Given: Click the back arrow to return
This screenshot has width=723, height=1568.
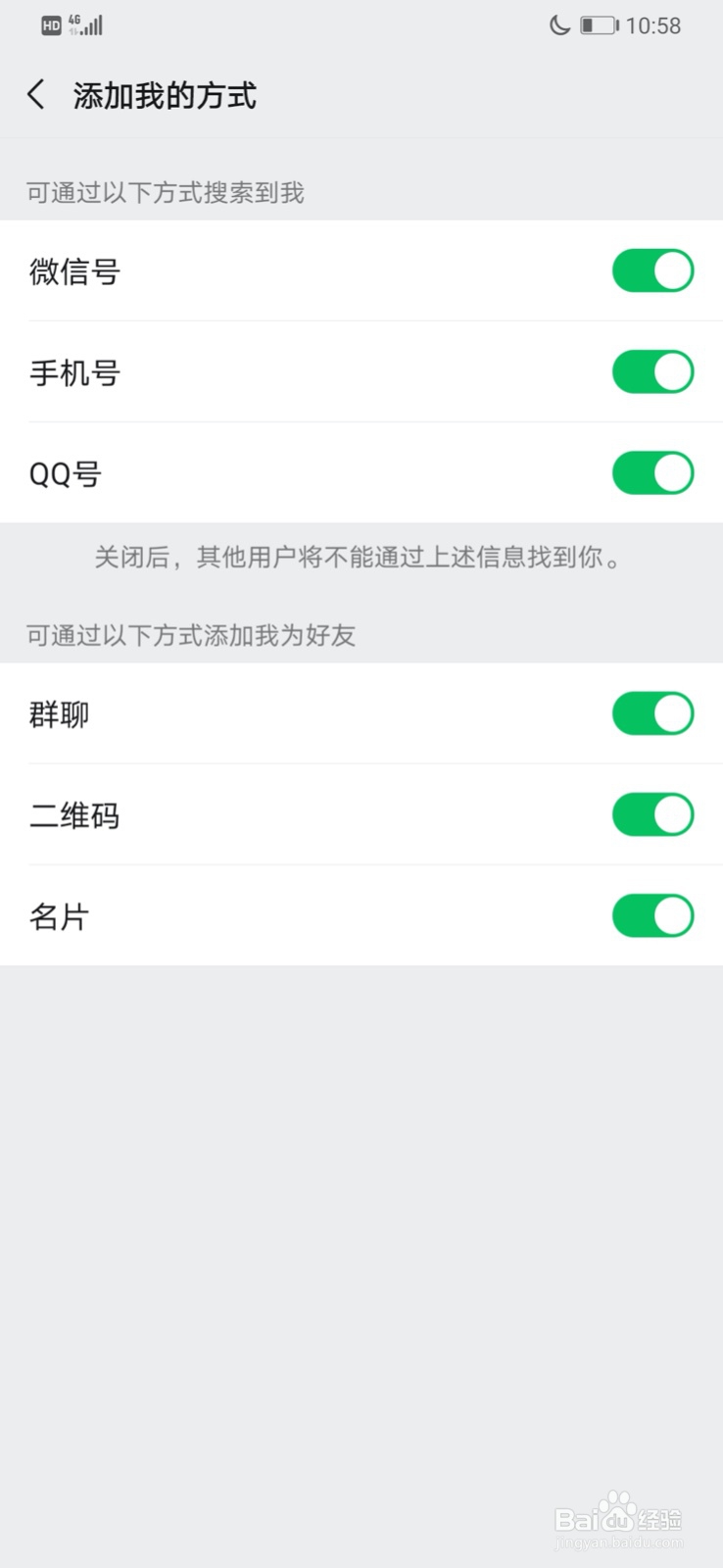Looking at the screenshot, I should coord(35,94).
